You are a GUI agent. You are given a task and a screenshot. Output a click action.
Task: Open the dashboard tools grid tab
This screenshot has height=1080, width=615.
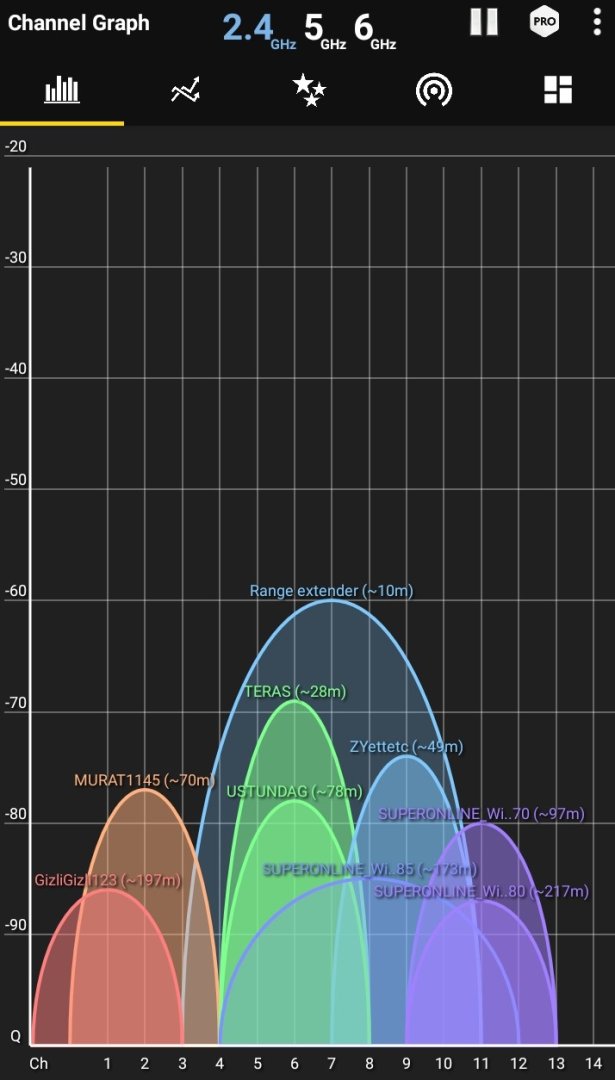pos(557,90)
